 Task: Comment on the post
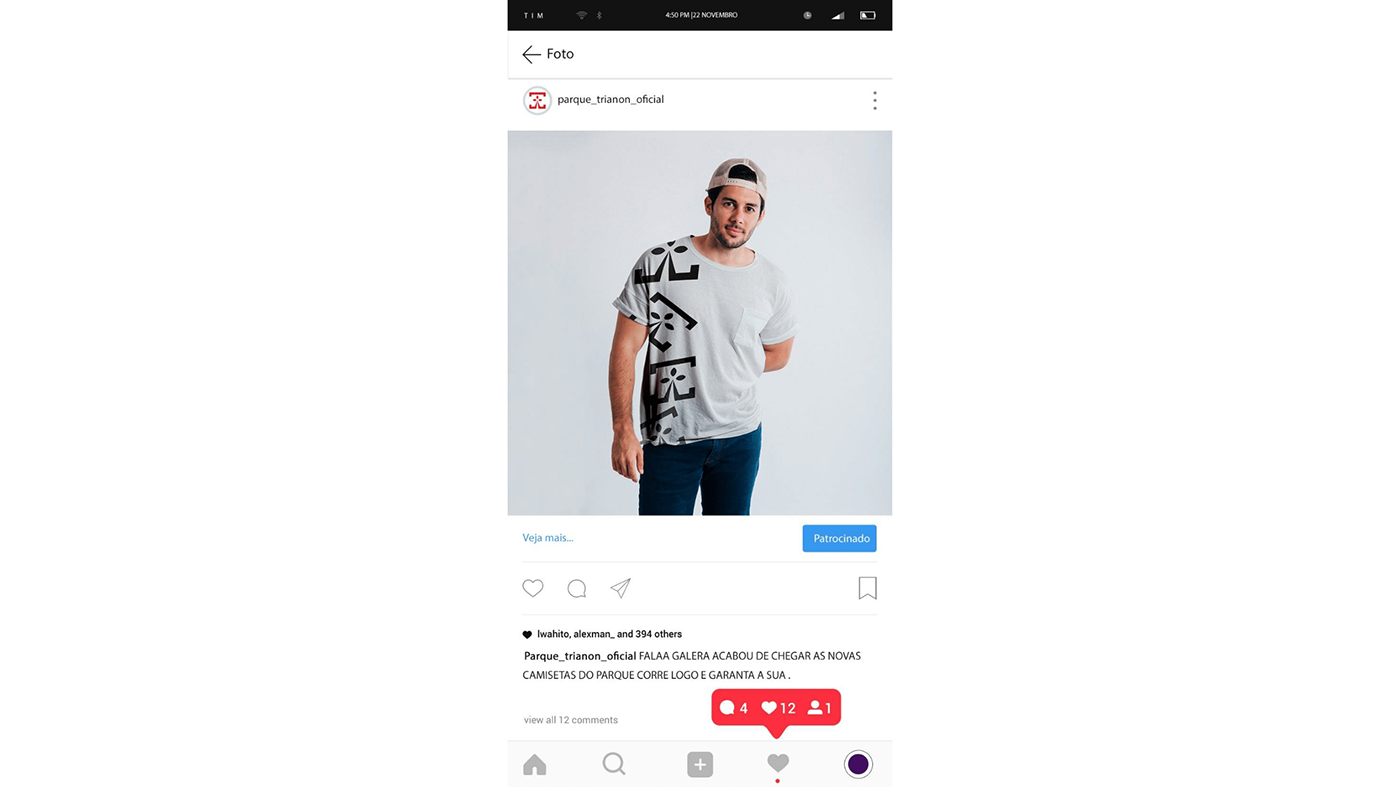577,588
